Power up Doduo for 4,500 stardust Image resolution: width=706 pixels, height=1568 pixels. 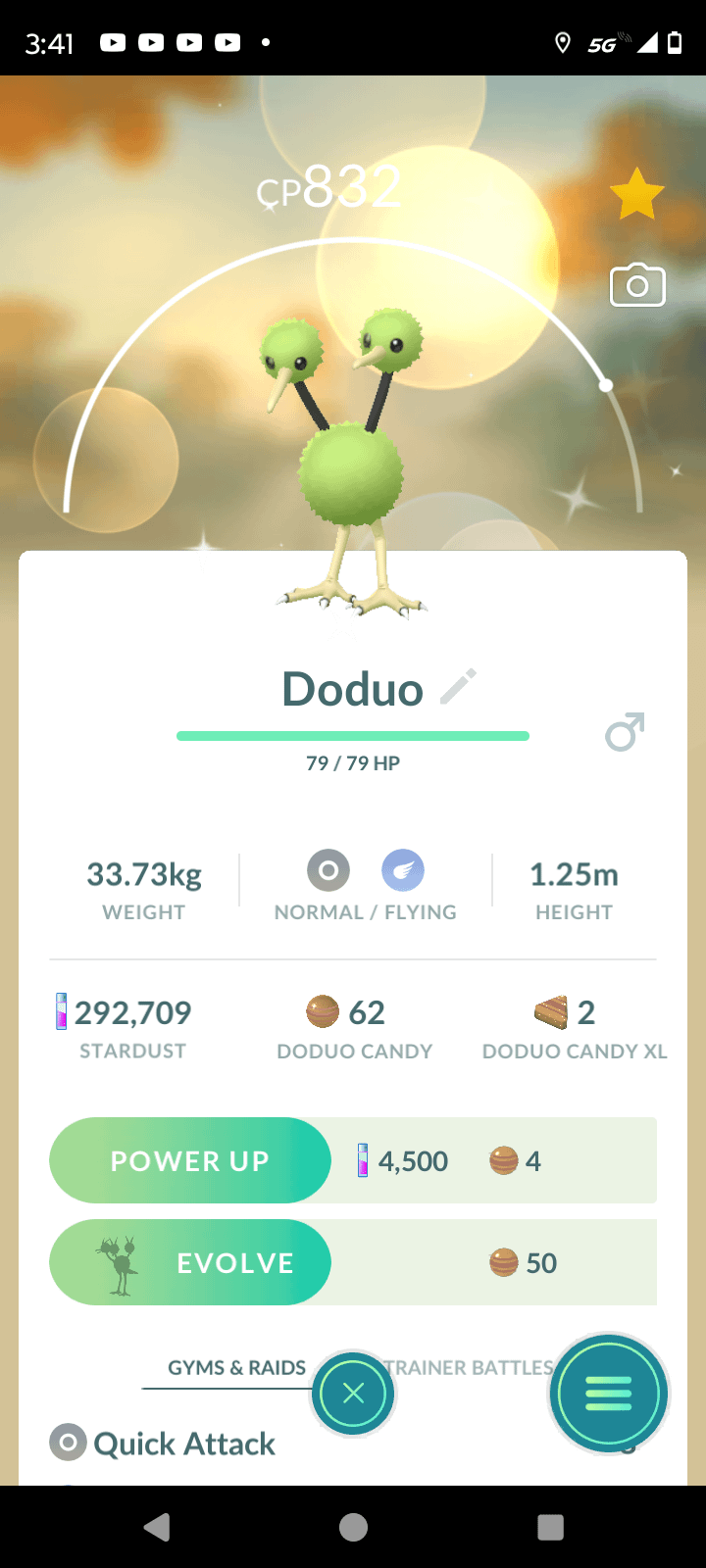coord(190,1160)
